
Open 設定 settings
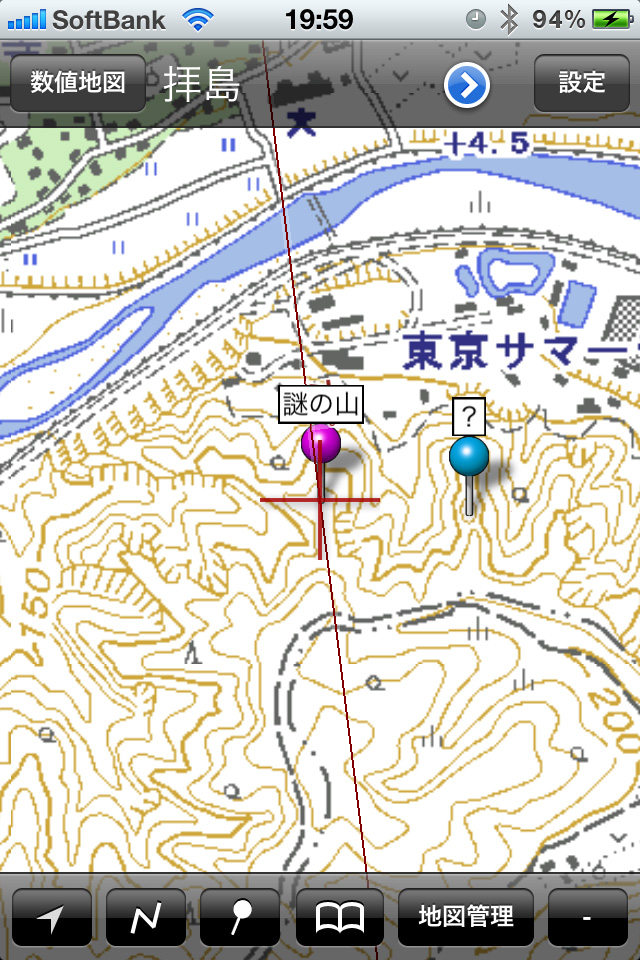(x=582, y=83)
